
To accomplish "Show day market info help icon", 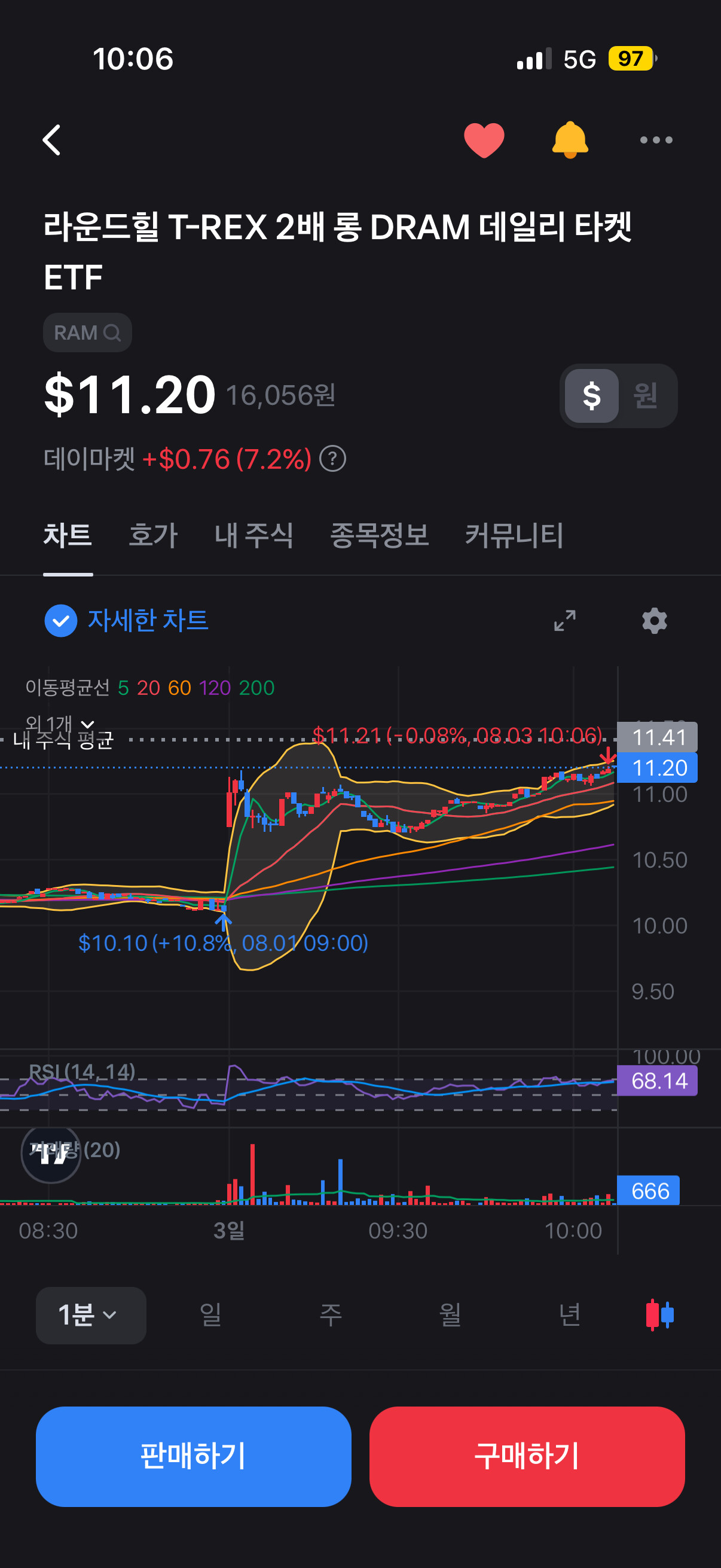I will [333, 459].
